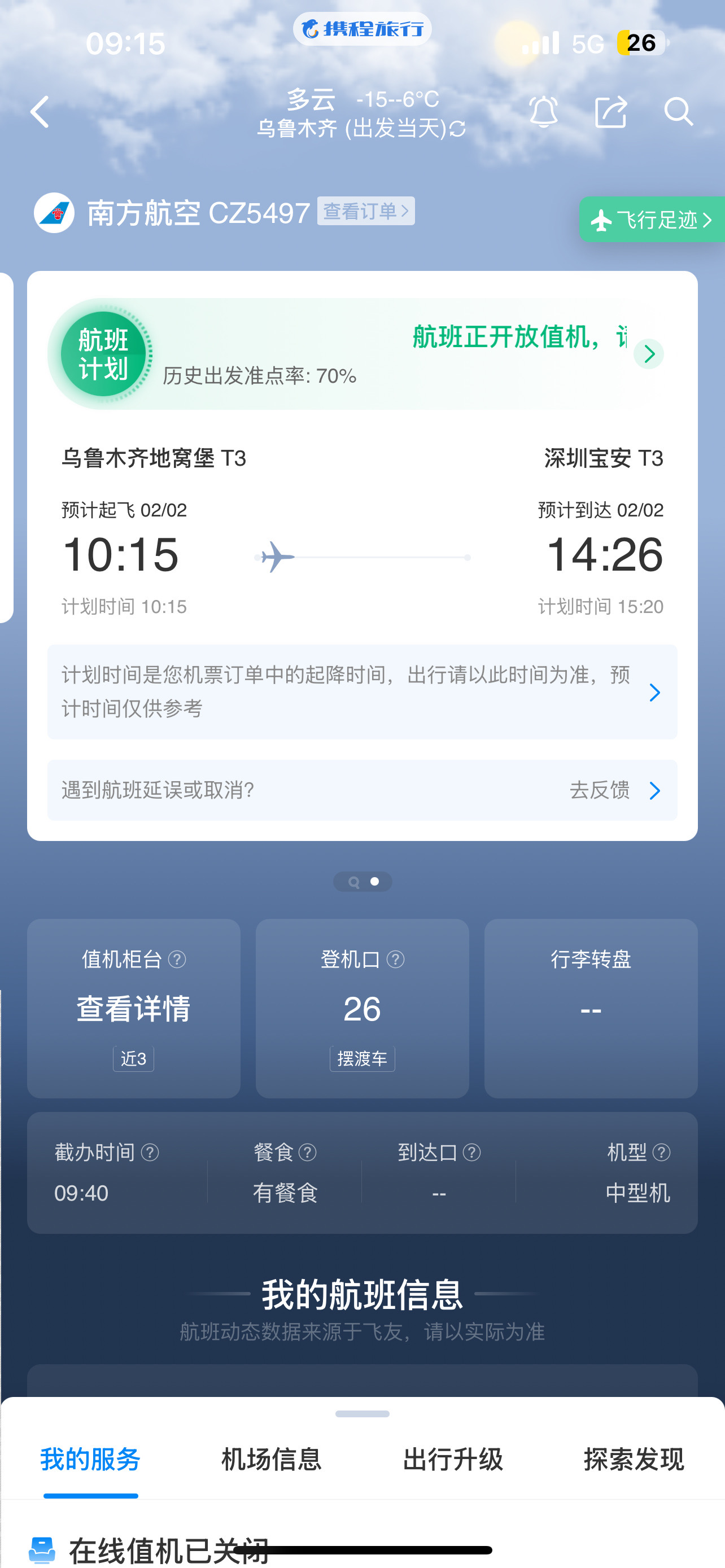Image resolution: width=725 pixels, height=1568 pixels.
Task: Open the search magnifier icon
Action: click(x=678, y=112)
